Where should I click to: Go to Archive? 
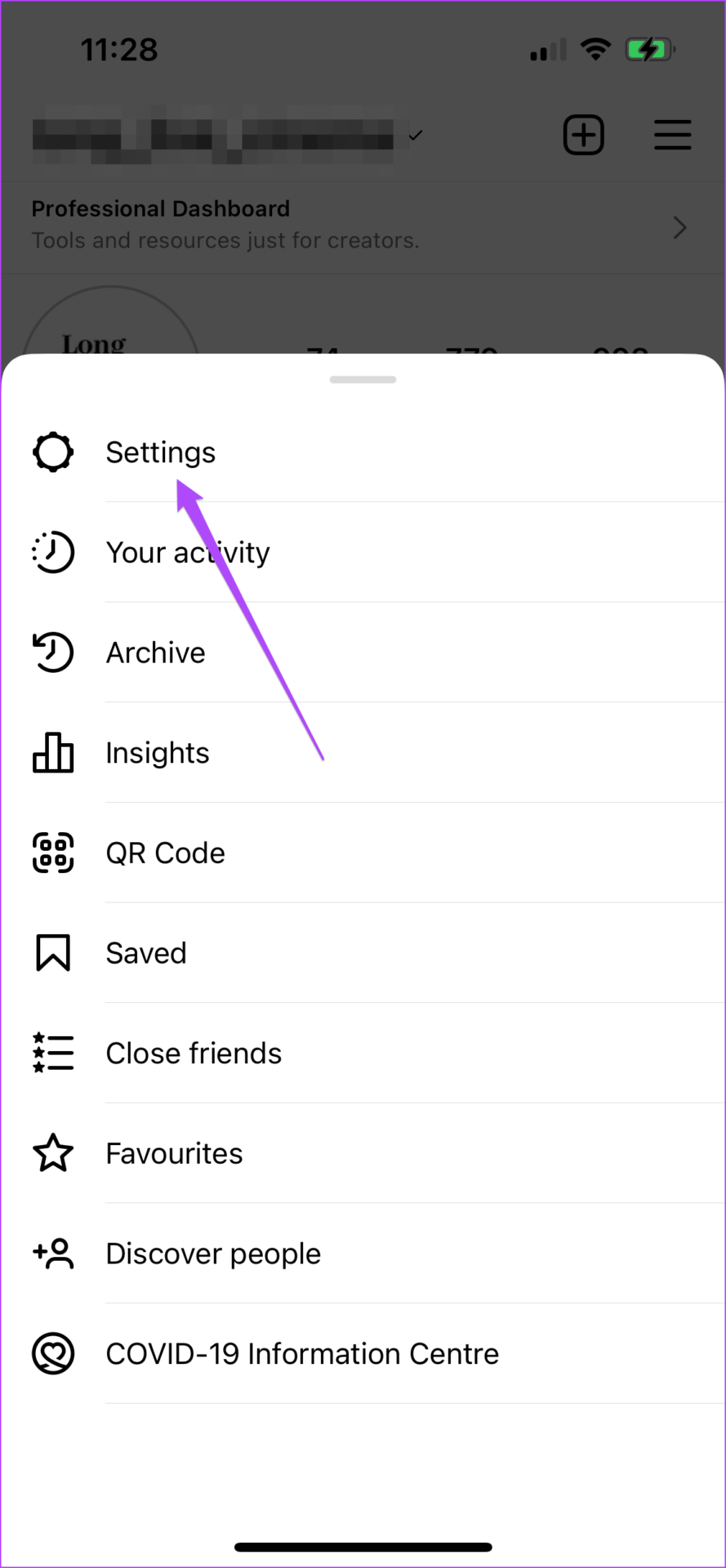pyautogui.click(x=156, y=653)
